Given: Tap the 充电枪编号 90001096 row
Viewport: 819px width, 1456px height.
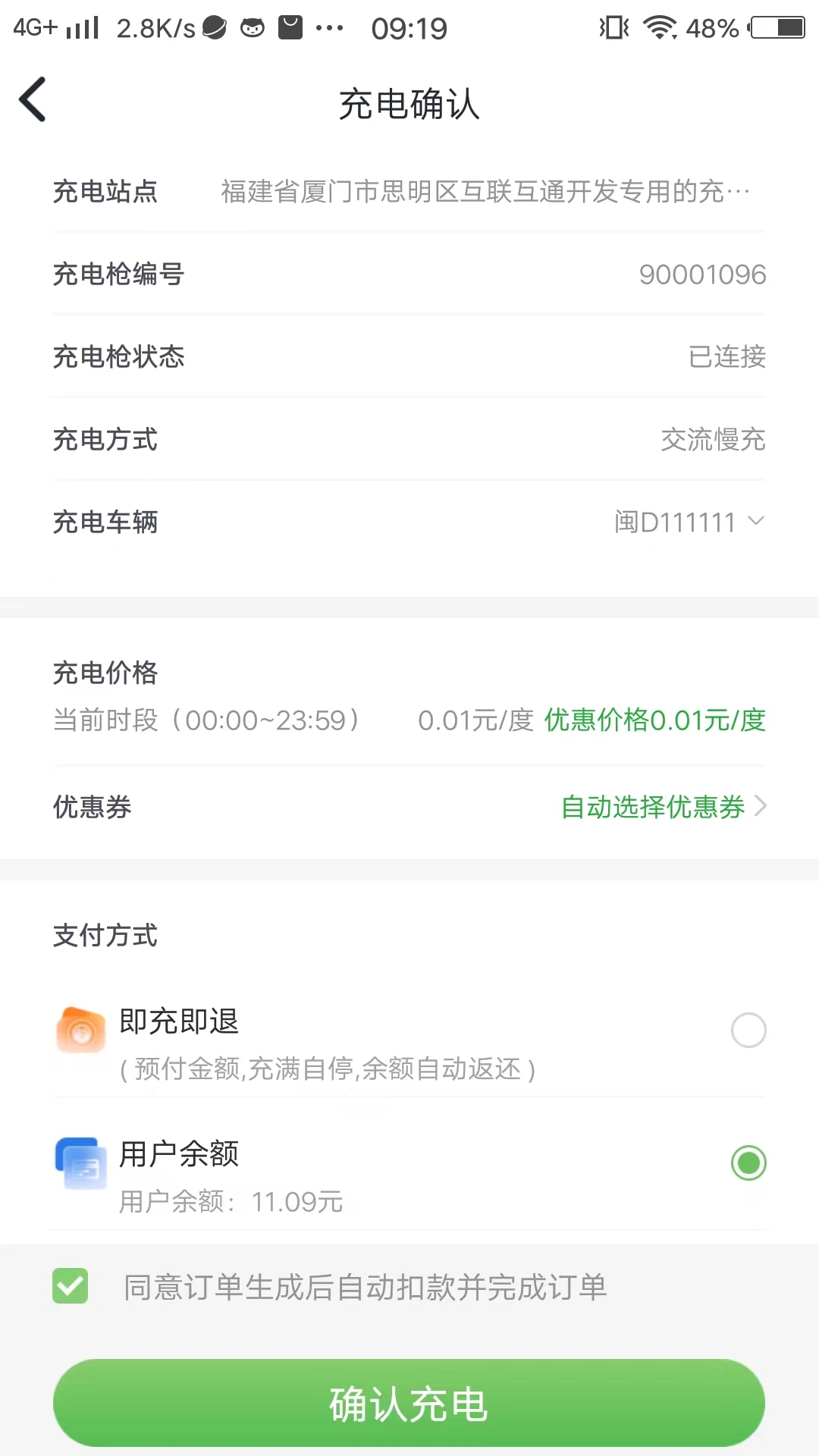Looking at the screenshot, I should click(x=409, y=275).
